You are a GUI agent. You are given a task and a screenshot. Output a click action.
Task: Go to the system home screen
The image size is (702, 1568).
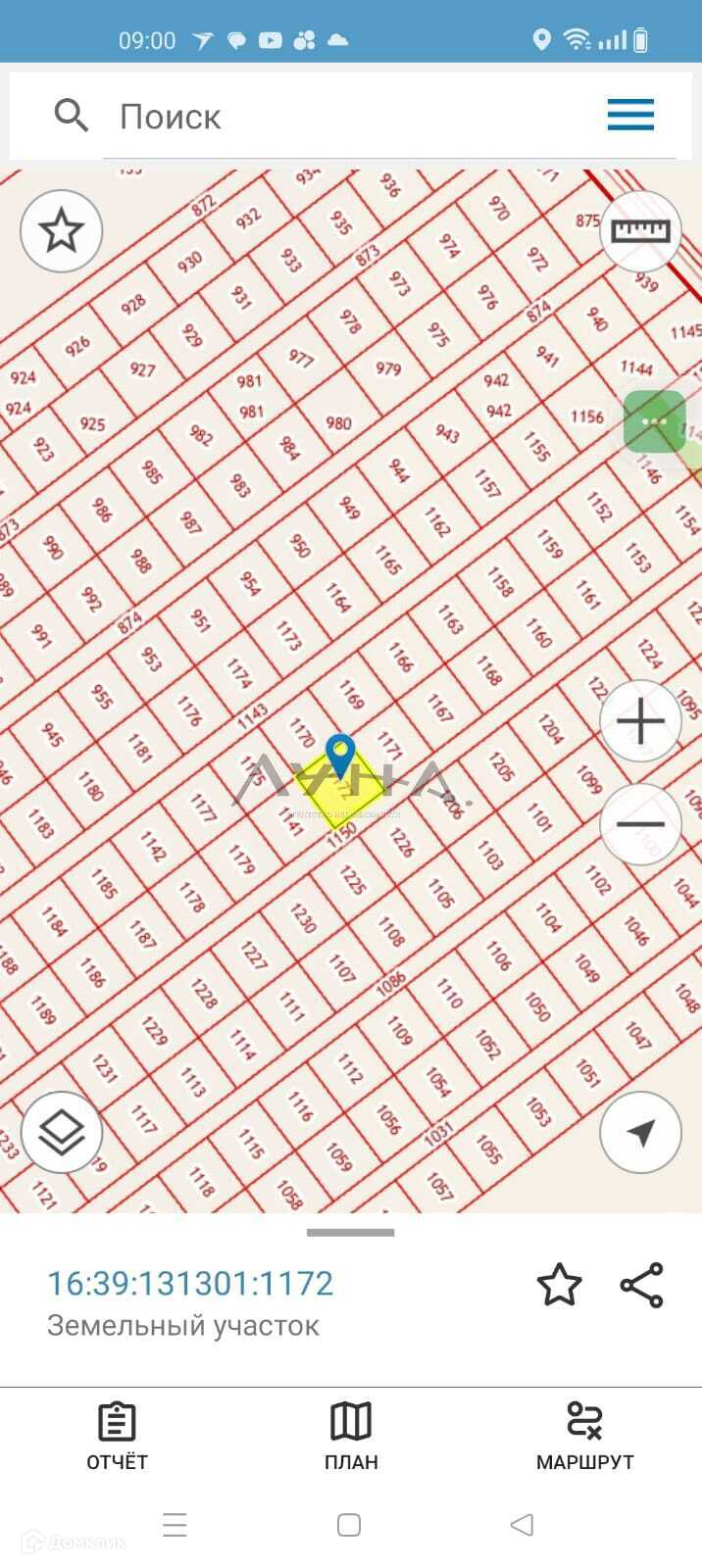(349, 1525)
